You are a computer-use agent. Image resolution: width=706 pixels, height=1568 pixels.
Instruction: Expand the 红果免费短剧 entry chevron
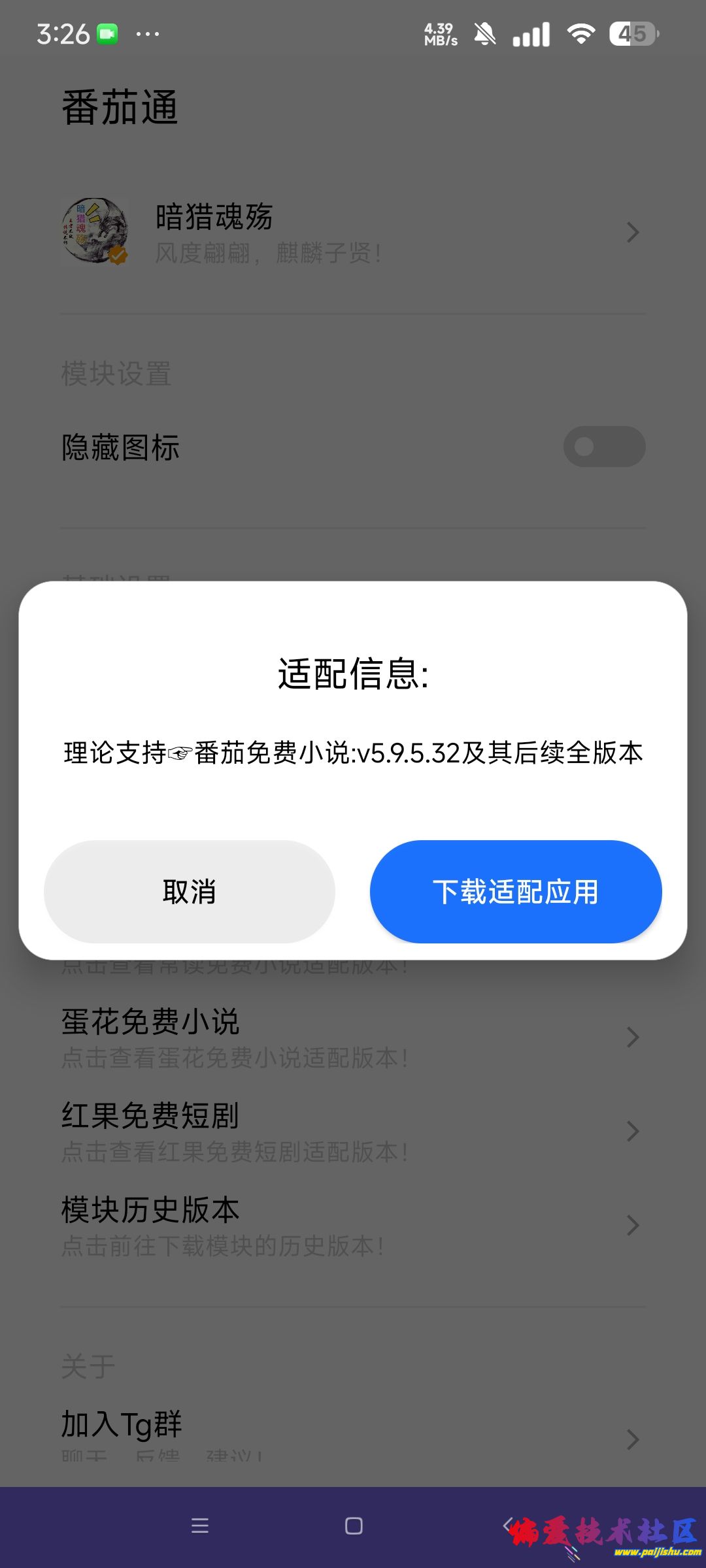631,1132
